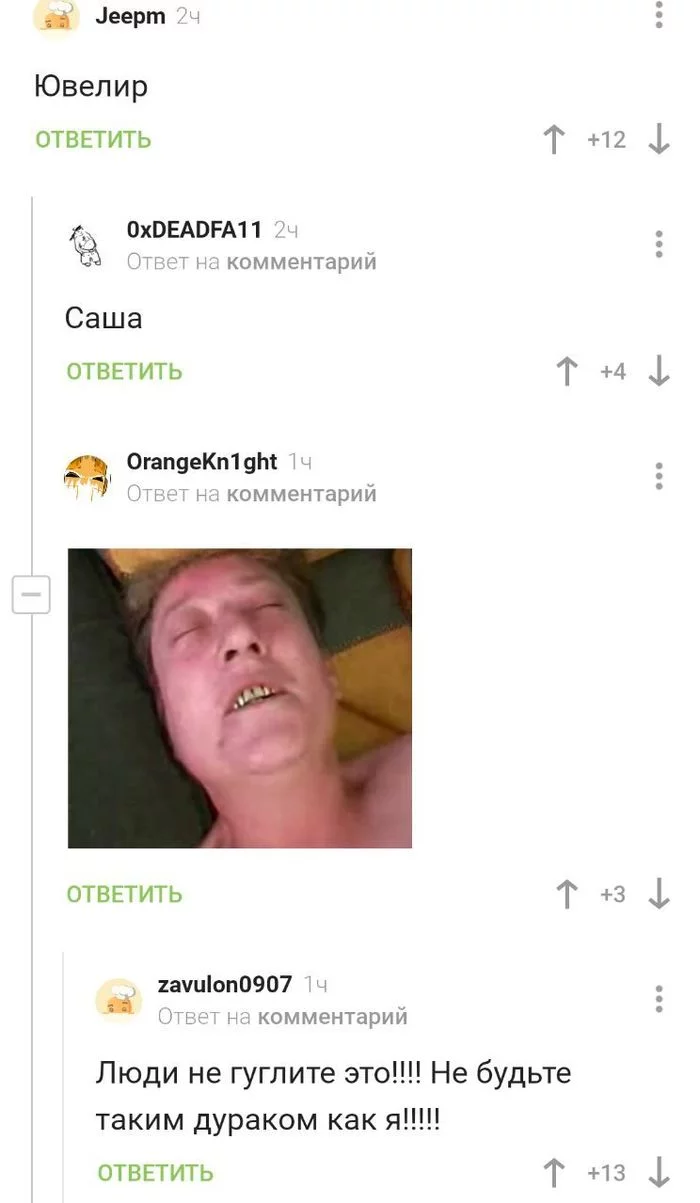Image resolution: width=700 pixels, height=1203 pixels.
Task: Upvote the comment "Саша"
Action: pos(566,371)
